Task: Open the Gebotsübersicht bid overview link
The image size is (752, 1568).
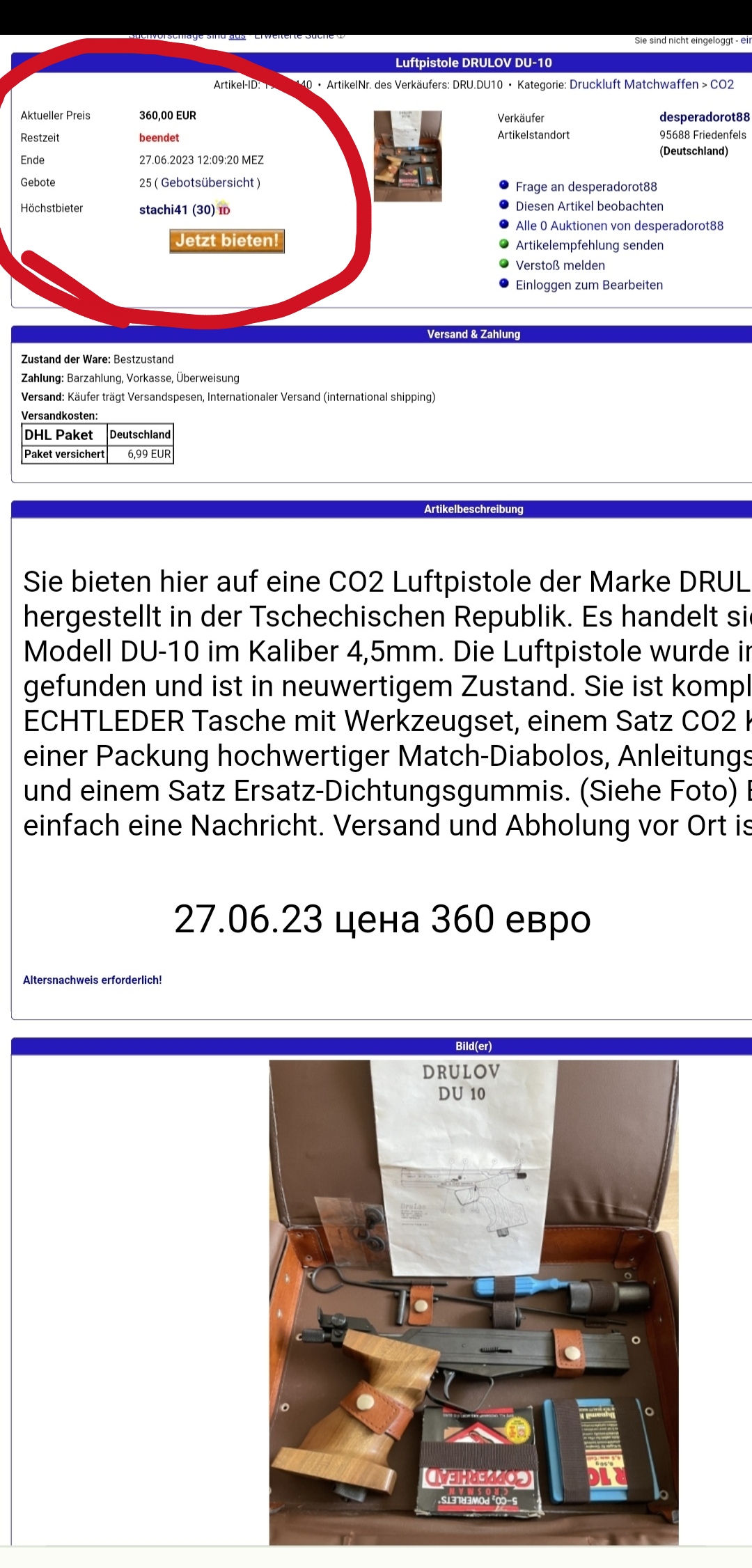Action: click(x=207, y=182)
